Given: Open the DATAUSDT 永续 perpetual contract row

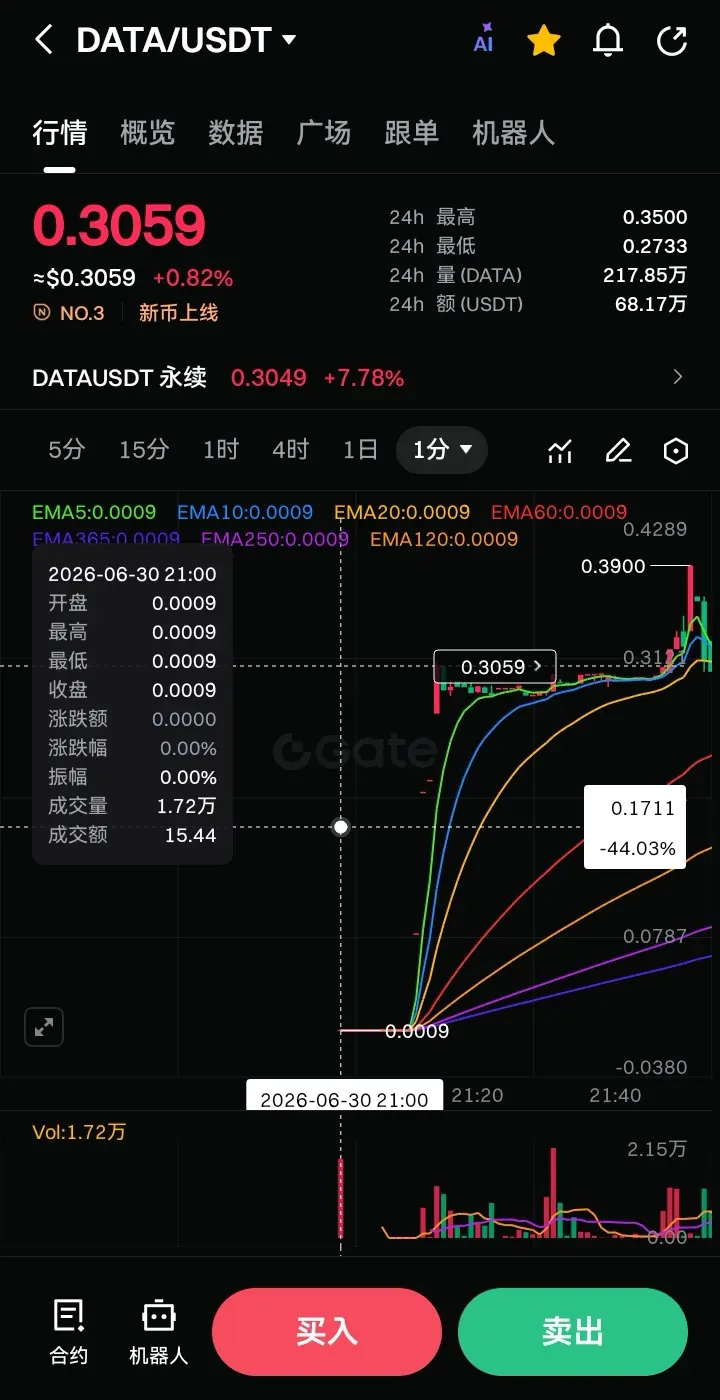Looking at the screenshot, I should [x=360, y=377].
